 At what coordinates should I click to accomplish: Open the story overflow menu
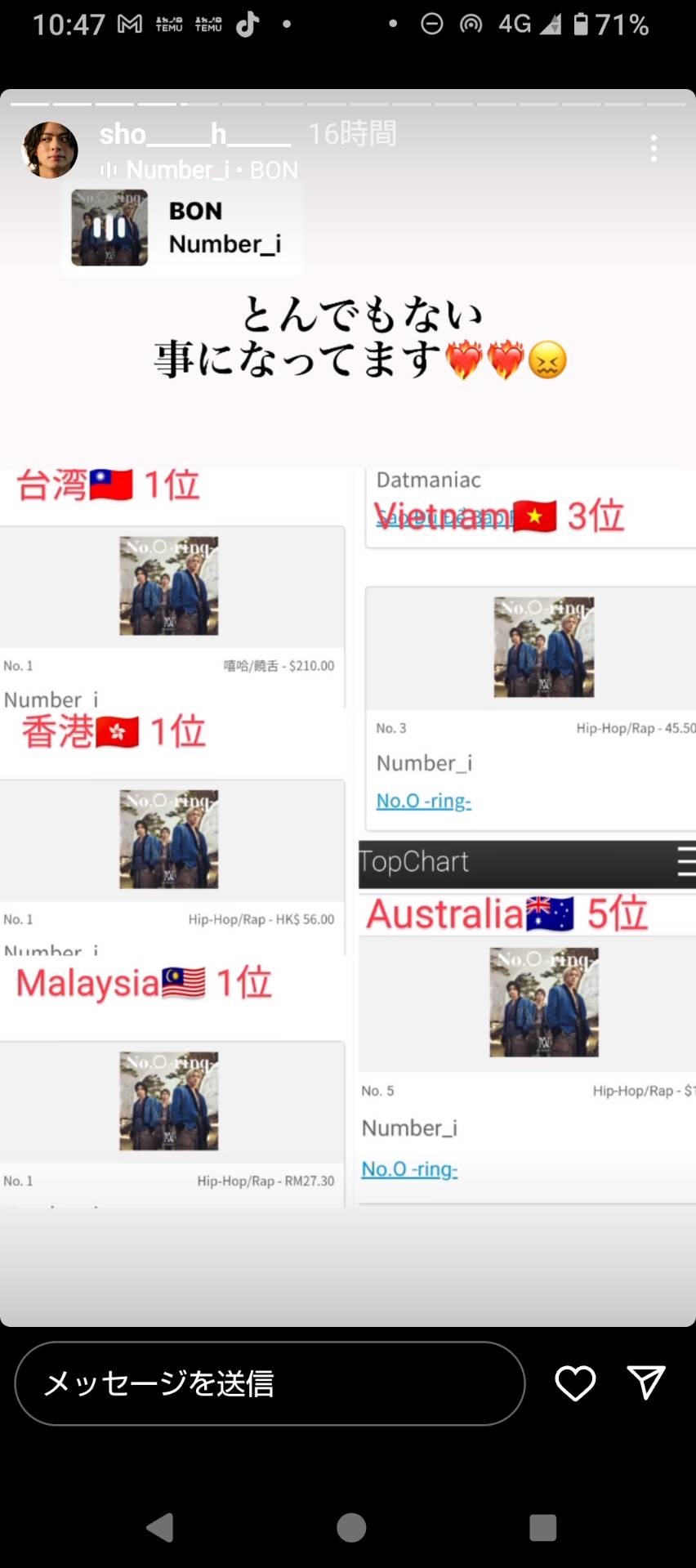pyautogui.click(x=654, y=149)
